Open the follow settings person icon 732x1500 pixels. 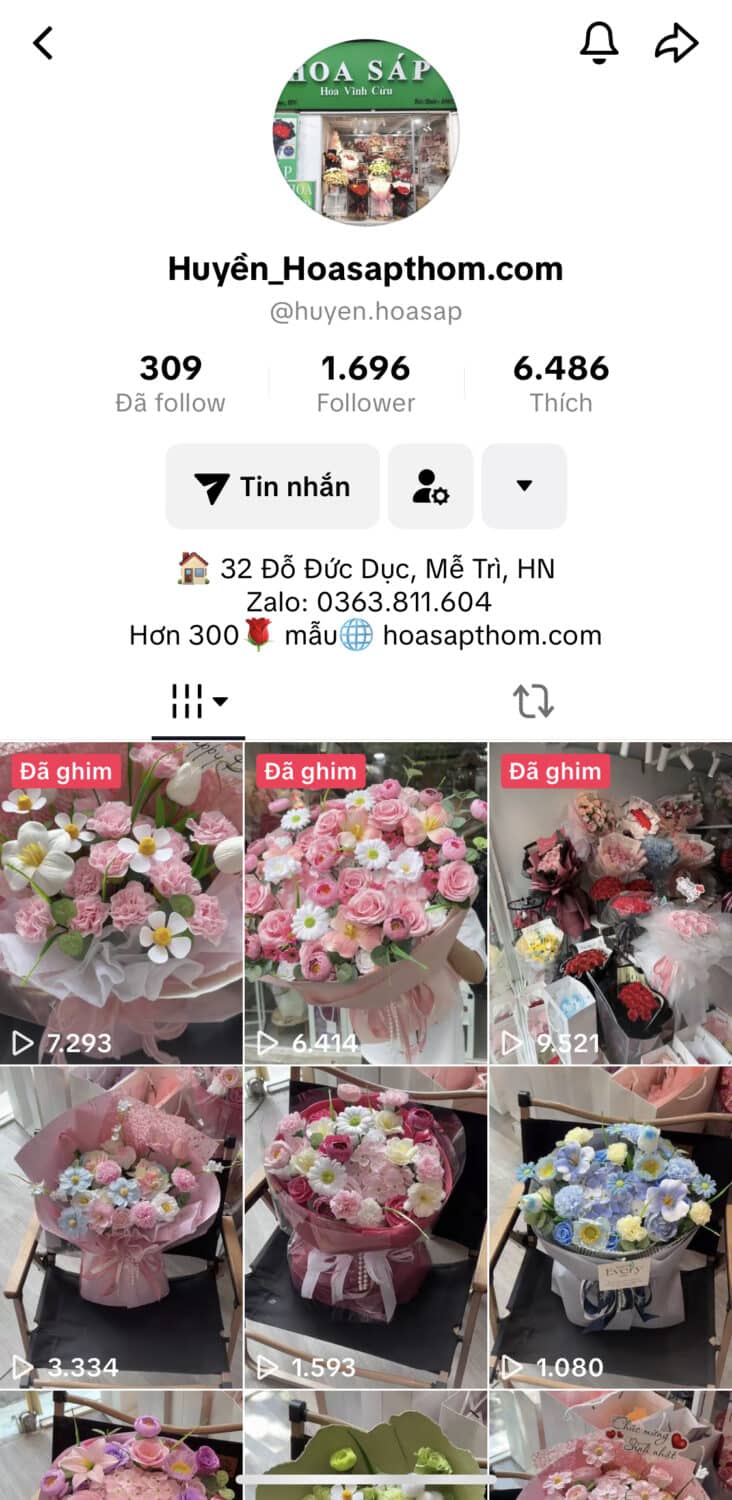(430, 487)
